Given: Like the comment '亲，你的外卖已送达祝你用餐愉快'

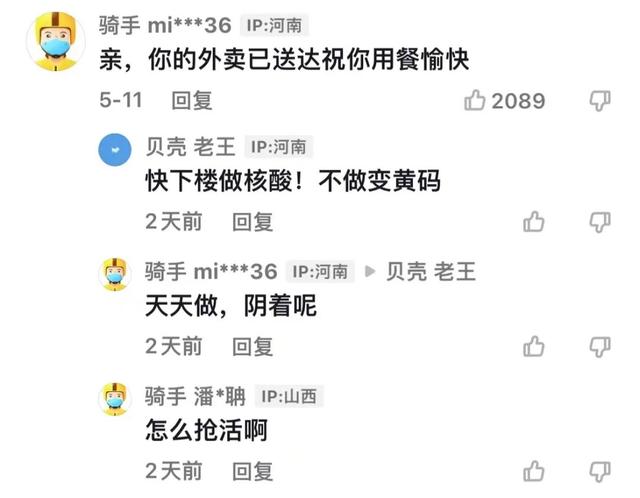Looking at the screenshot, I should (476, 100).
